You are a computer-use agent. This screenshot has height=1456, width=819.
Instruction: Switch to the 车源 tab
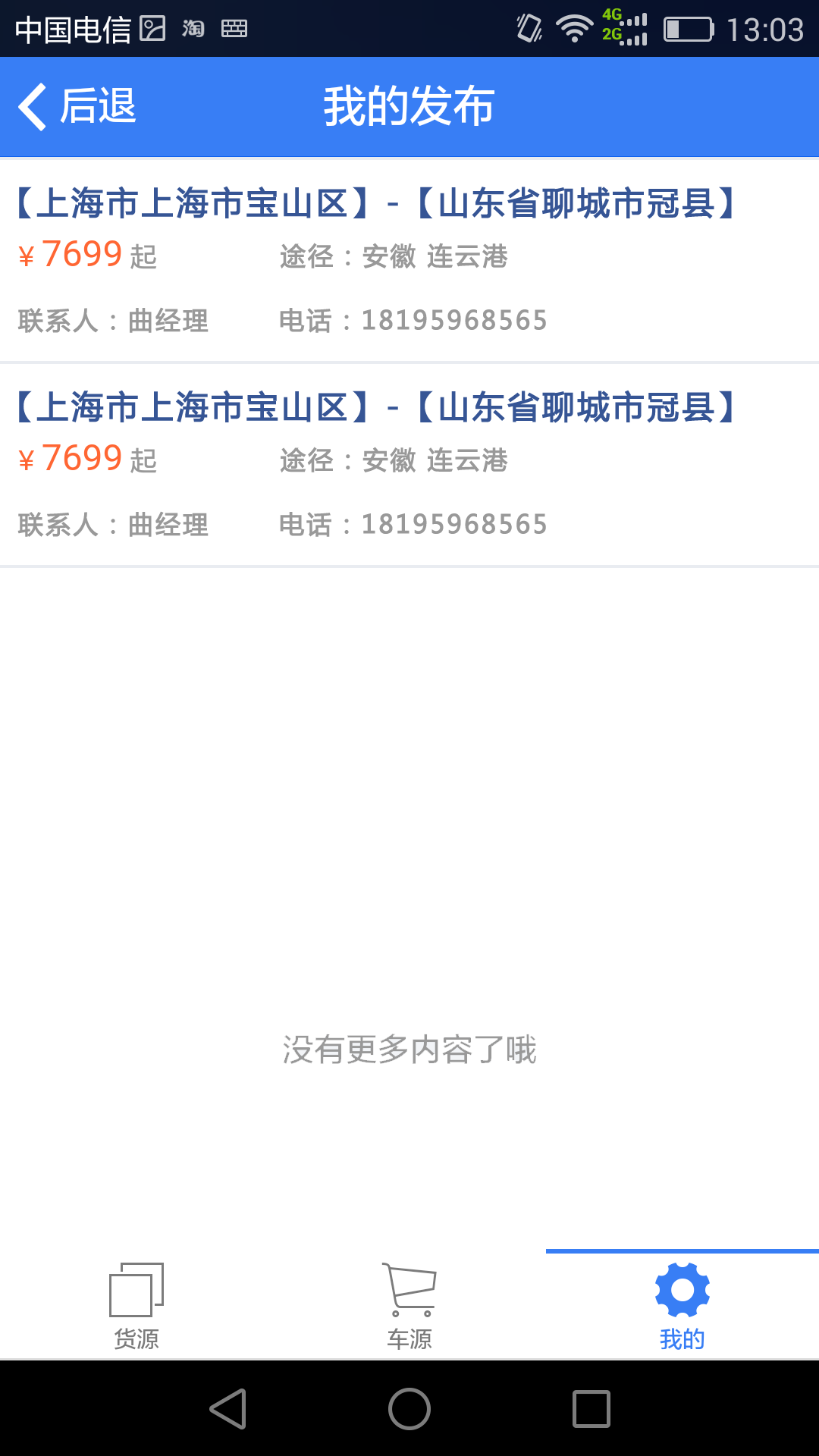pyautogui.click(x=409, y=1306)
